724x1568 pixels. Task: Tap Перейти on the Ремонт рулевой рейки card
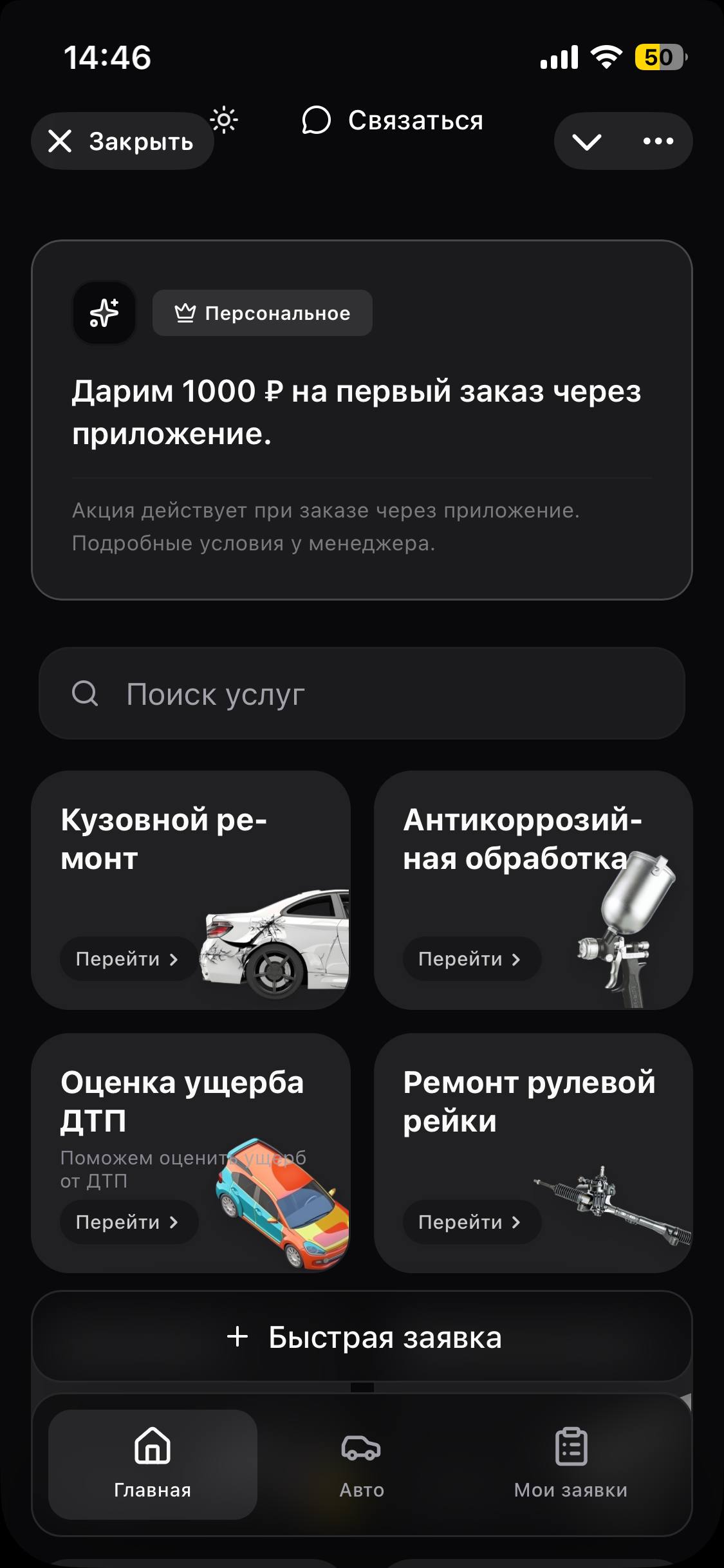click(470, 1222)
